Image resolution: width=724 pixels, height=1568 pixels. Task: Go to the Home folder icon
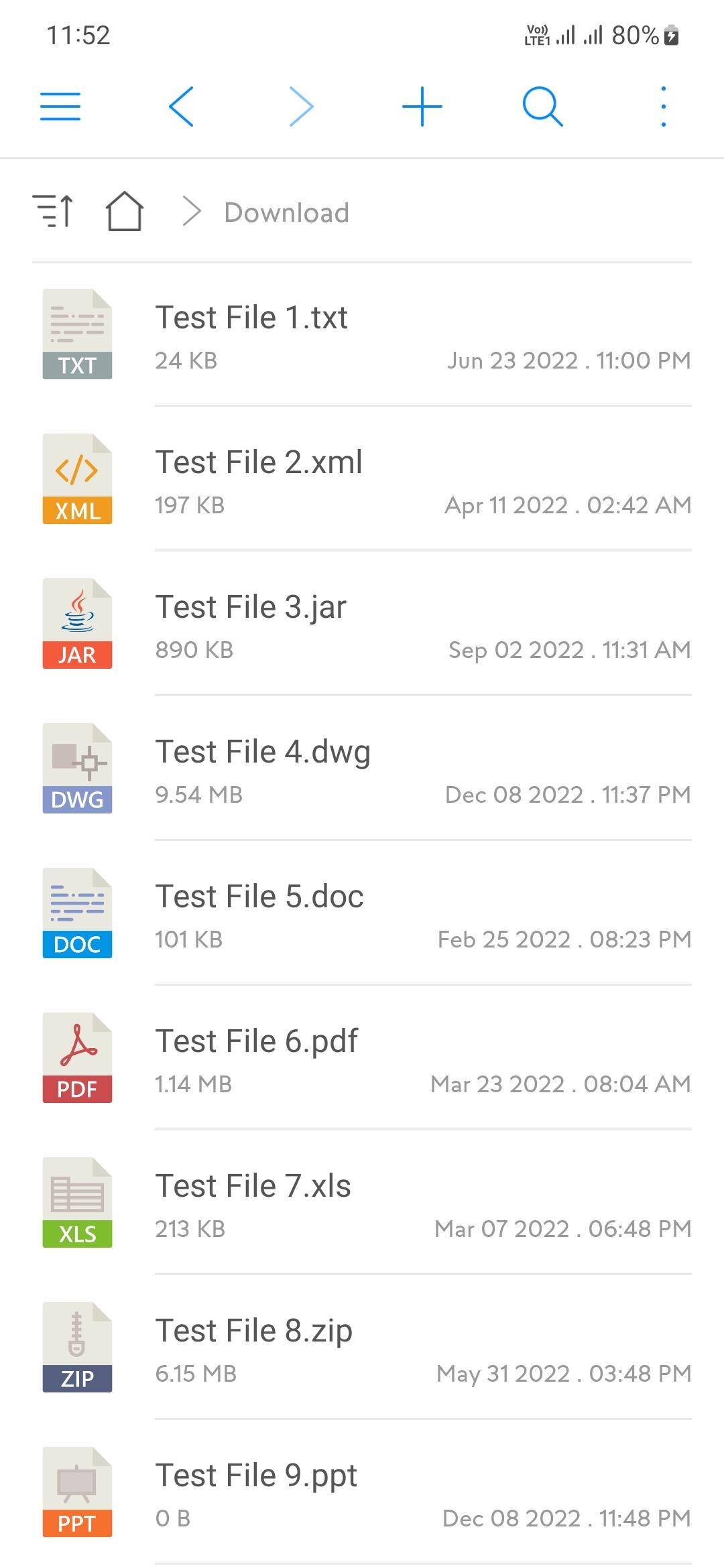coord(125,210)
